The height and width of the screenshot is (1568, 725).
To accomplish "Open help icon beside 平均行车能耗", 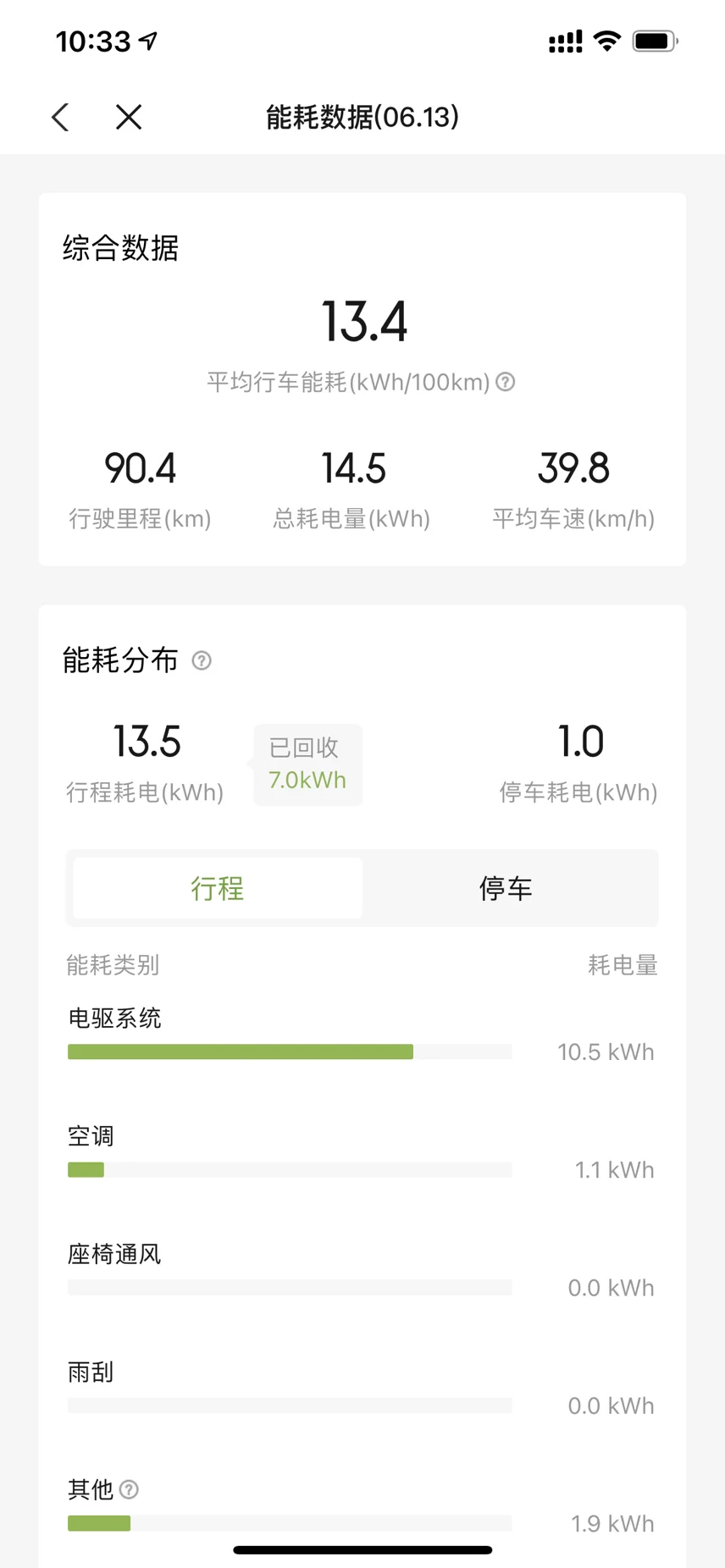I will (x=506, y=382).
